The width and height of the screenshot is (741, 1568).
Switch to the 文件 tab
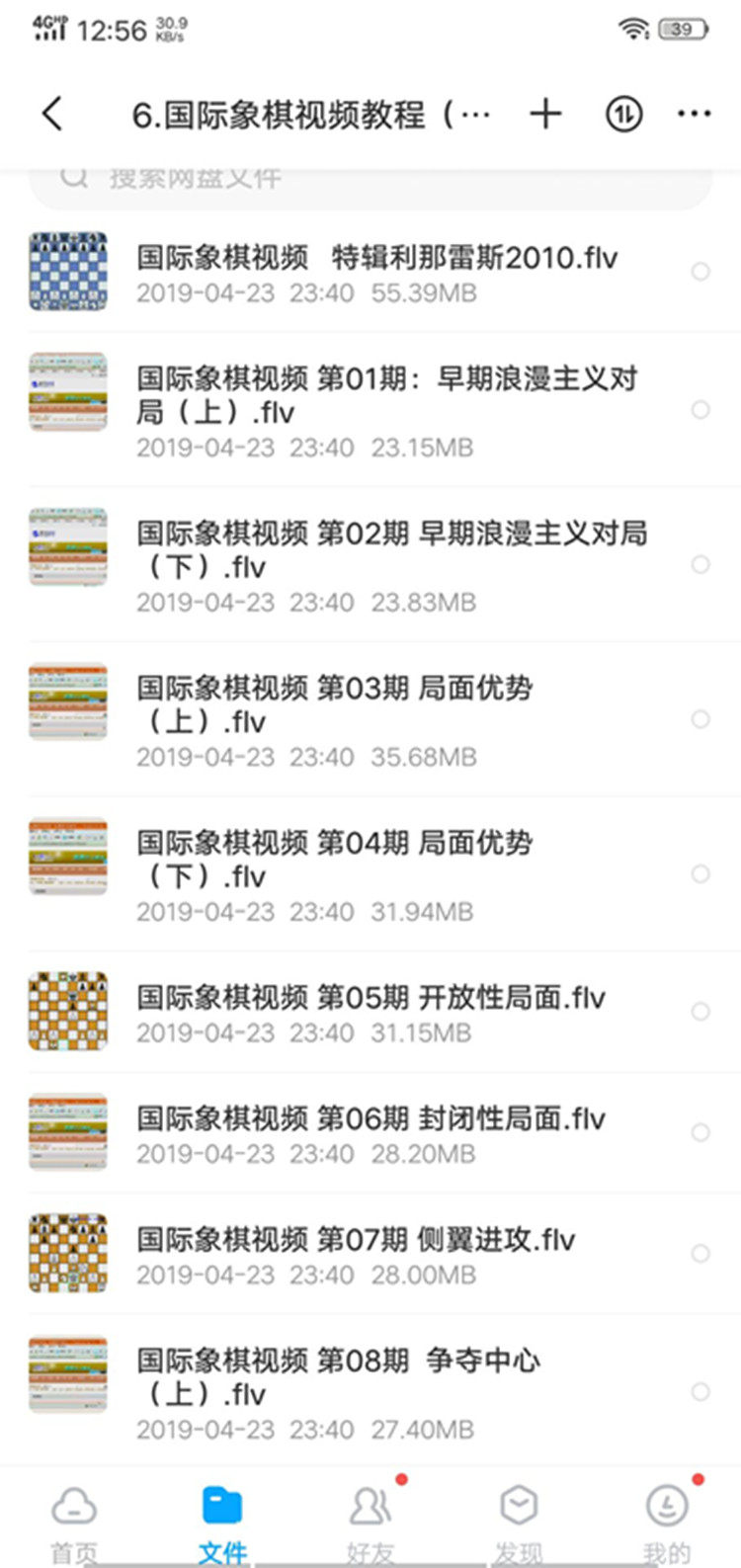tap(222, 1522)
